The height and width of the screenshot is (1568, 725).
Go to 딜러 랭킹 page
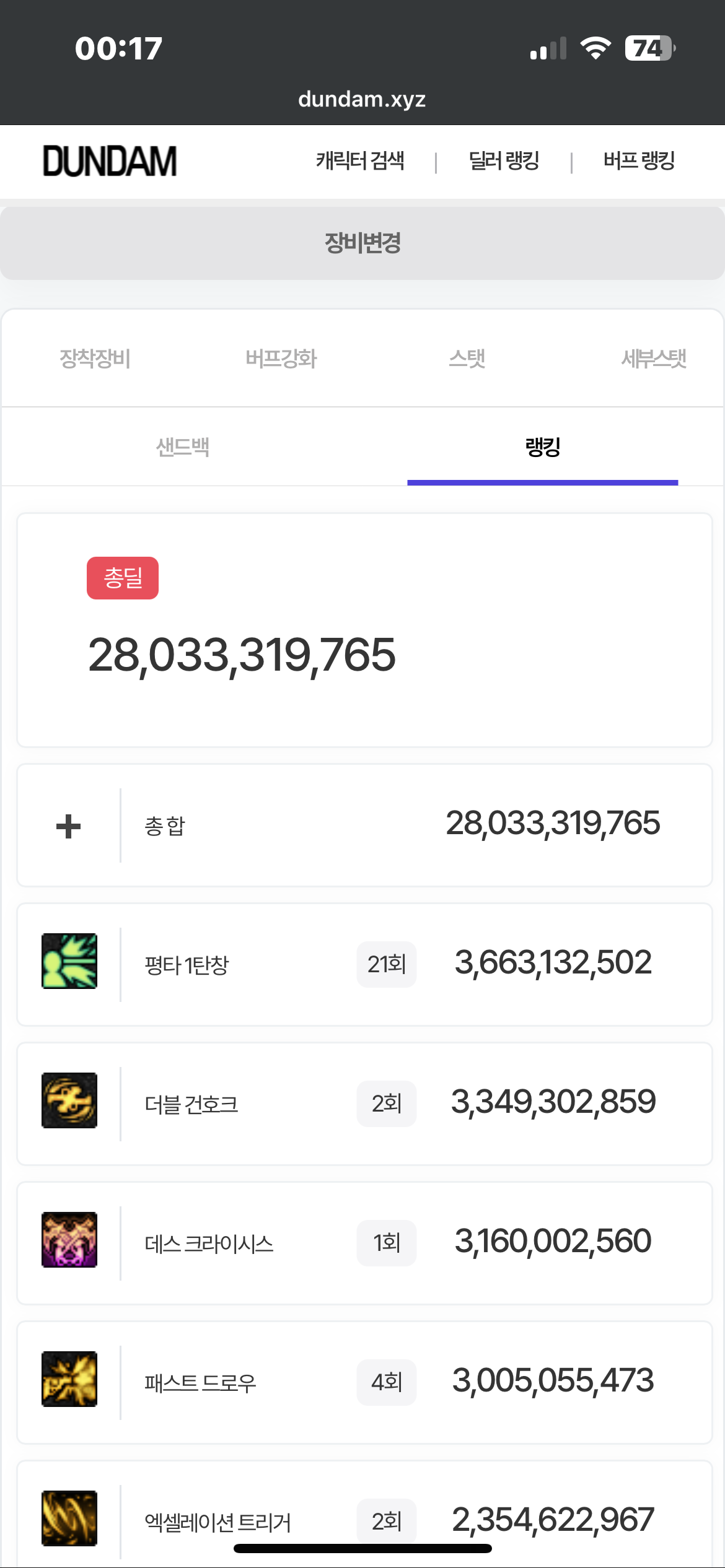coord(504,161)
